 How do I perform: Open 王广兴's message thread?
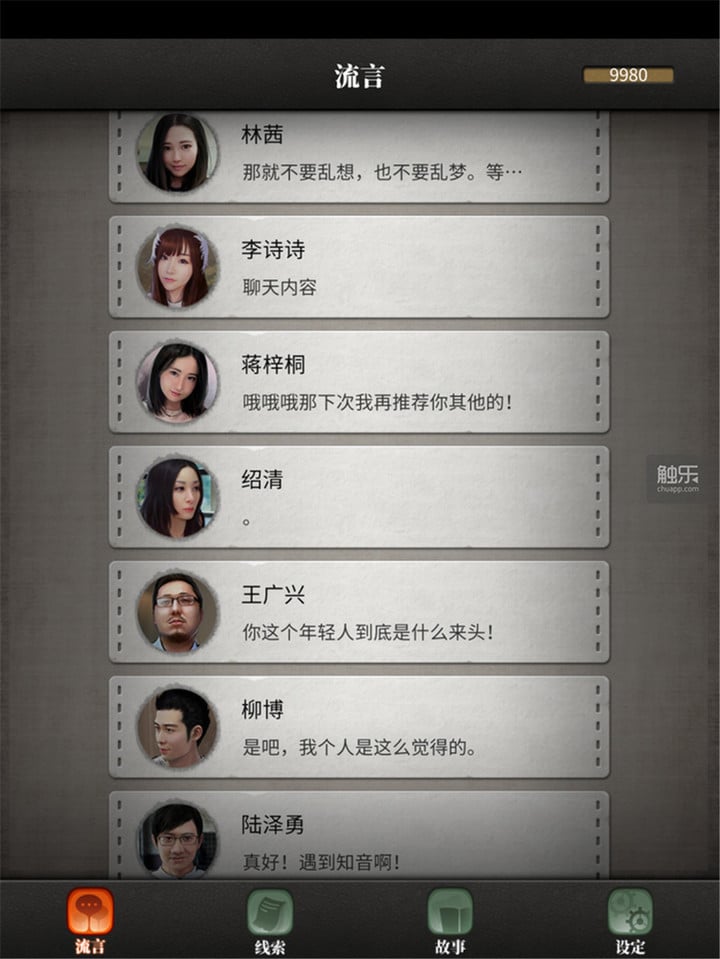point(359,612)
